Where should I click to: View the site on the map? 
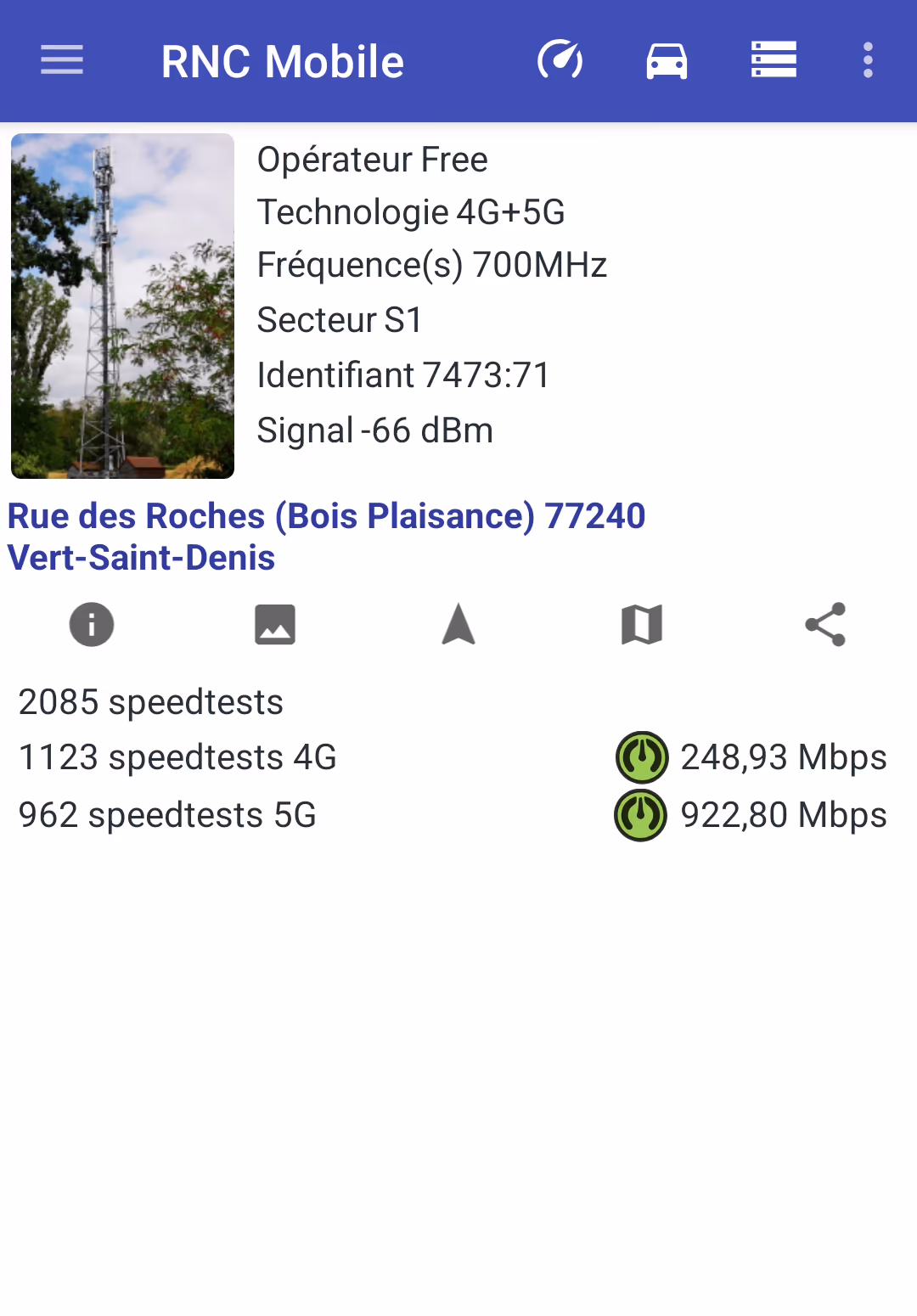pos(642,625)
